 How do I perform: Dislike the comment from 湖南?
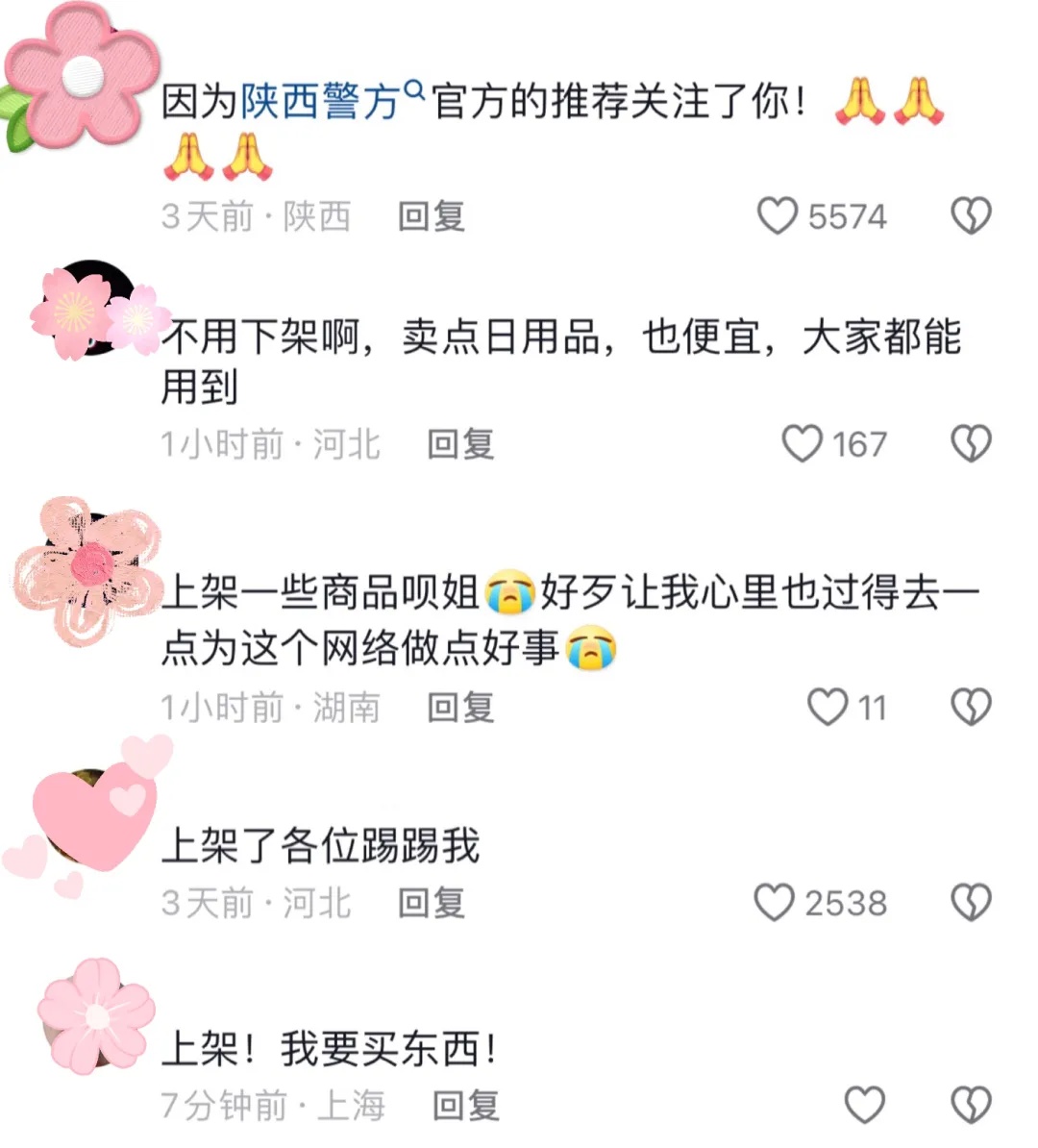pos(971,708)
